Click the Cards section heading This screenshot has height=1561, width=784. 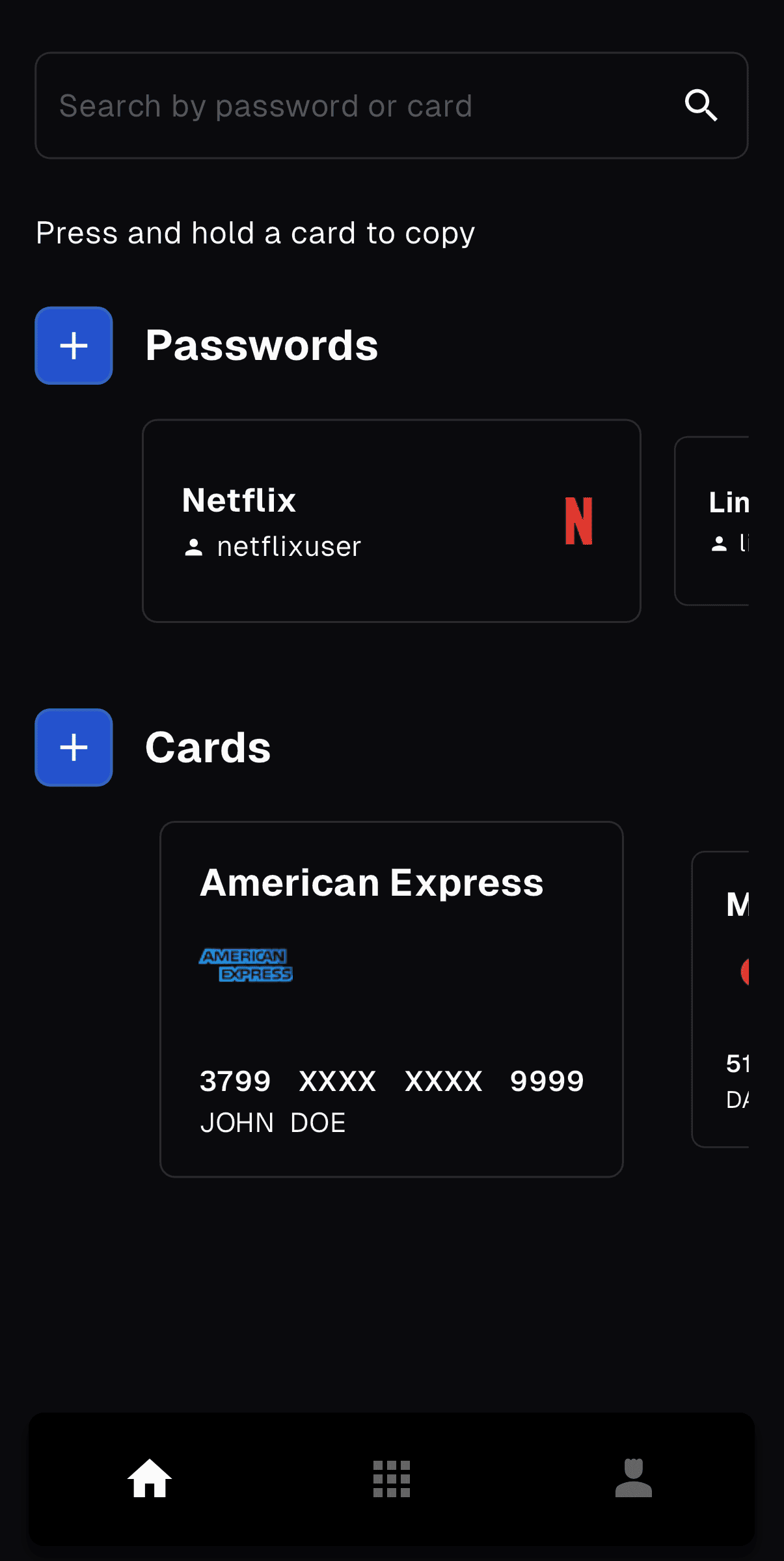coord(208,747)
